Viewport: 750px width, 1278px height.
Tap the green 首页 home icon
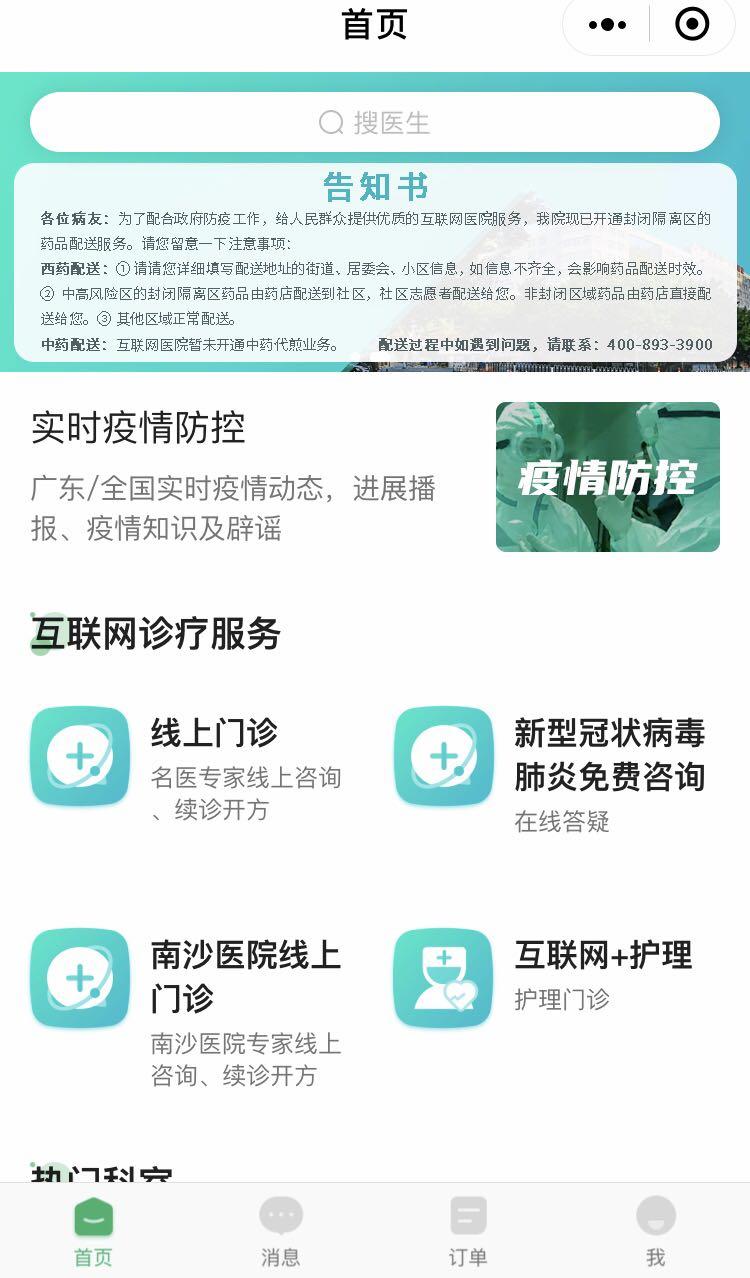click(93, 1217)
